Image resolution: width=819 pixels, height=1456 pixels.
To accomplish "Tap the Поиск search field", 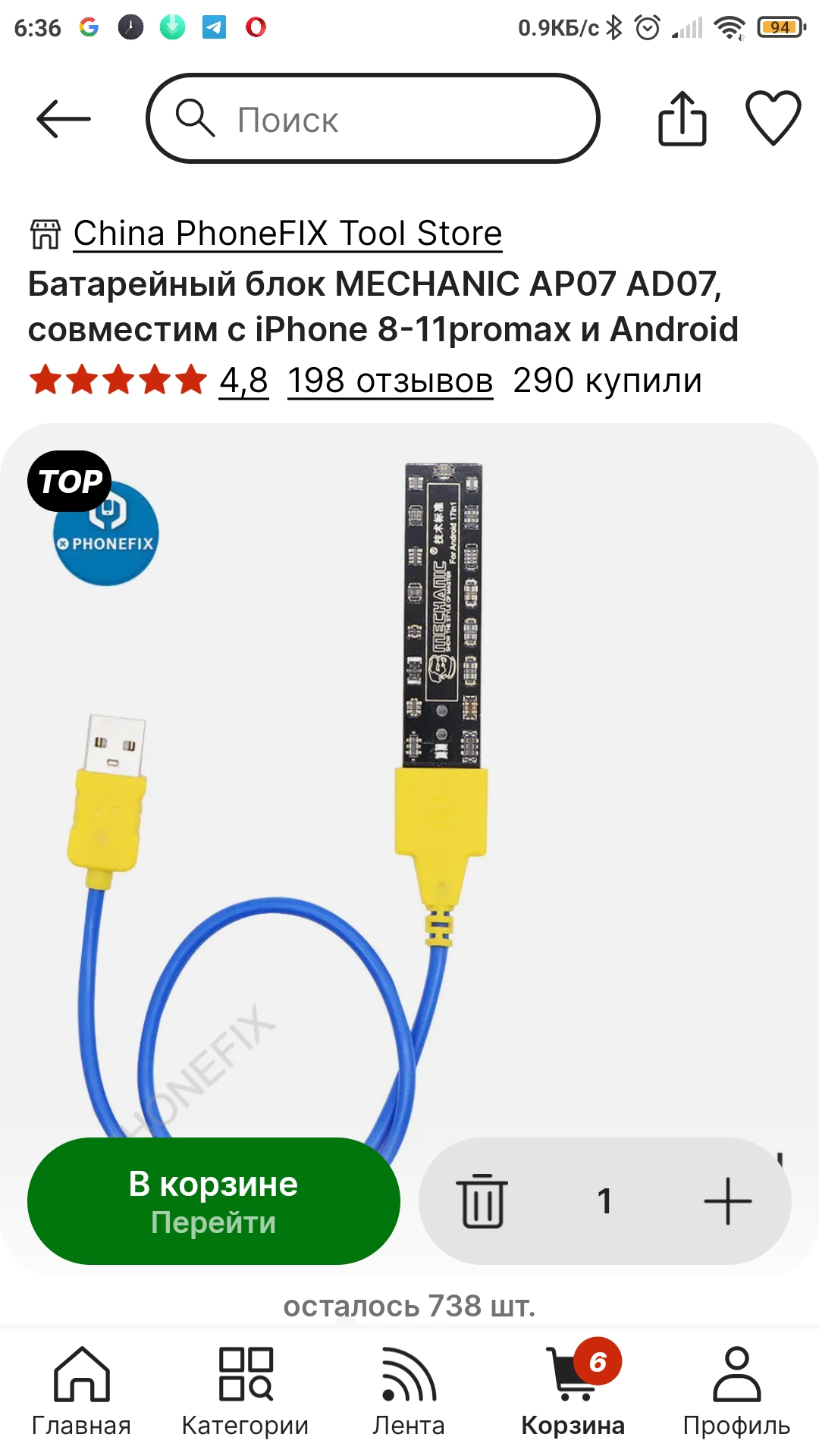I will coord(373,118).
